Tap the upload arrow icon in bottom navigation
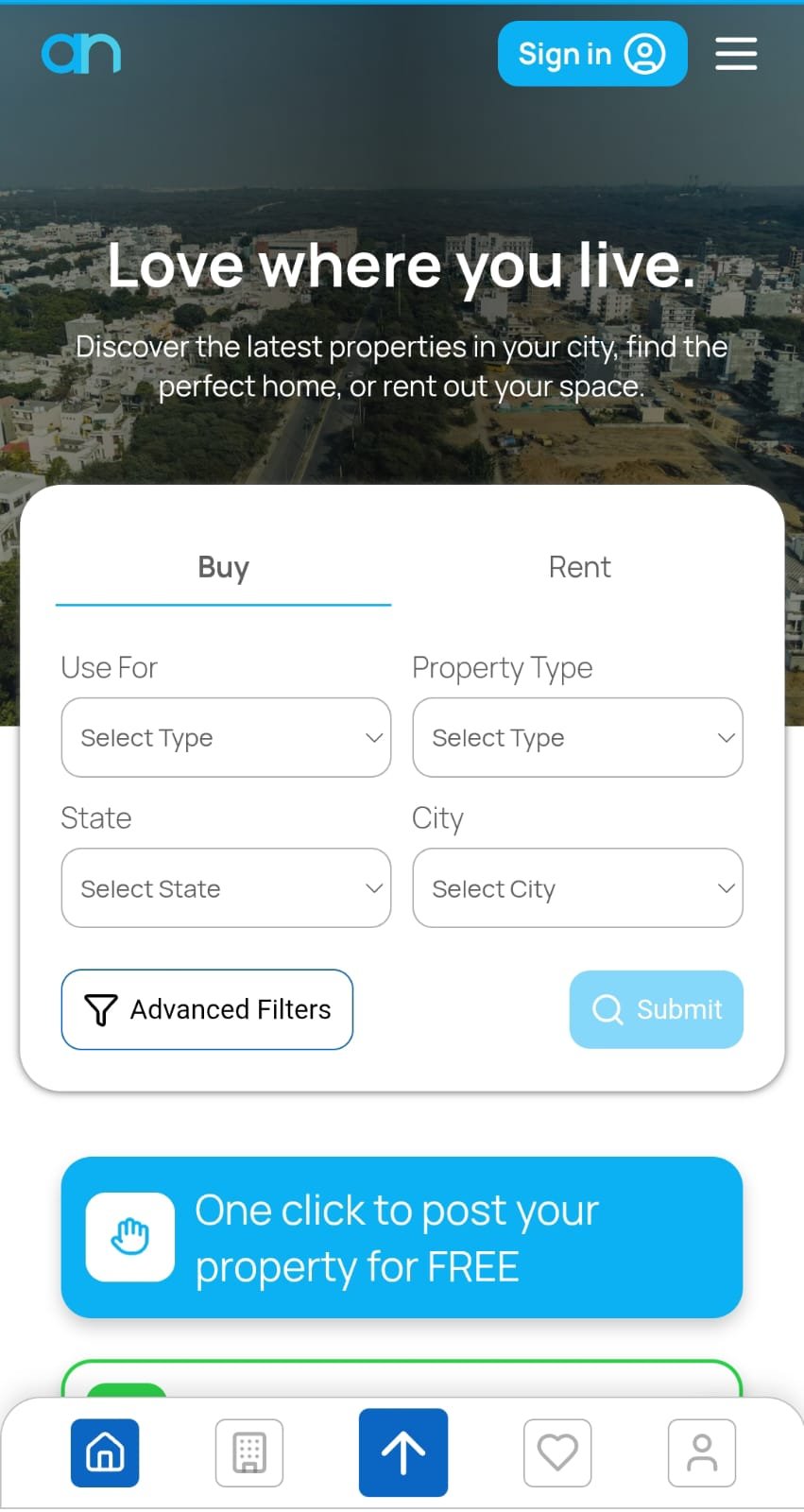Image resolution: width=804 pixels, height=1512 pixels. [402, 1452]
